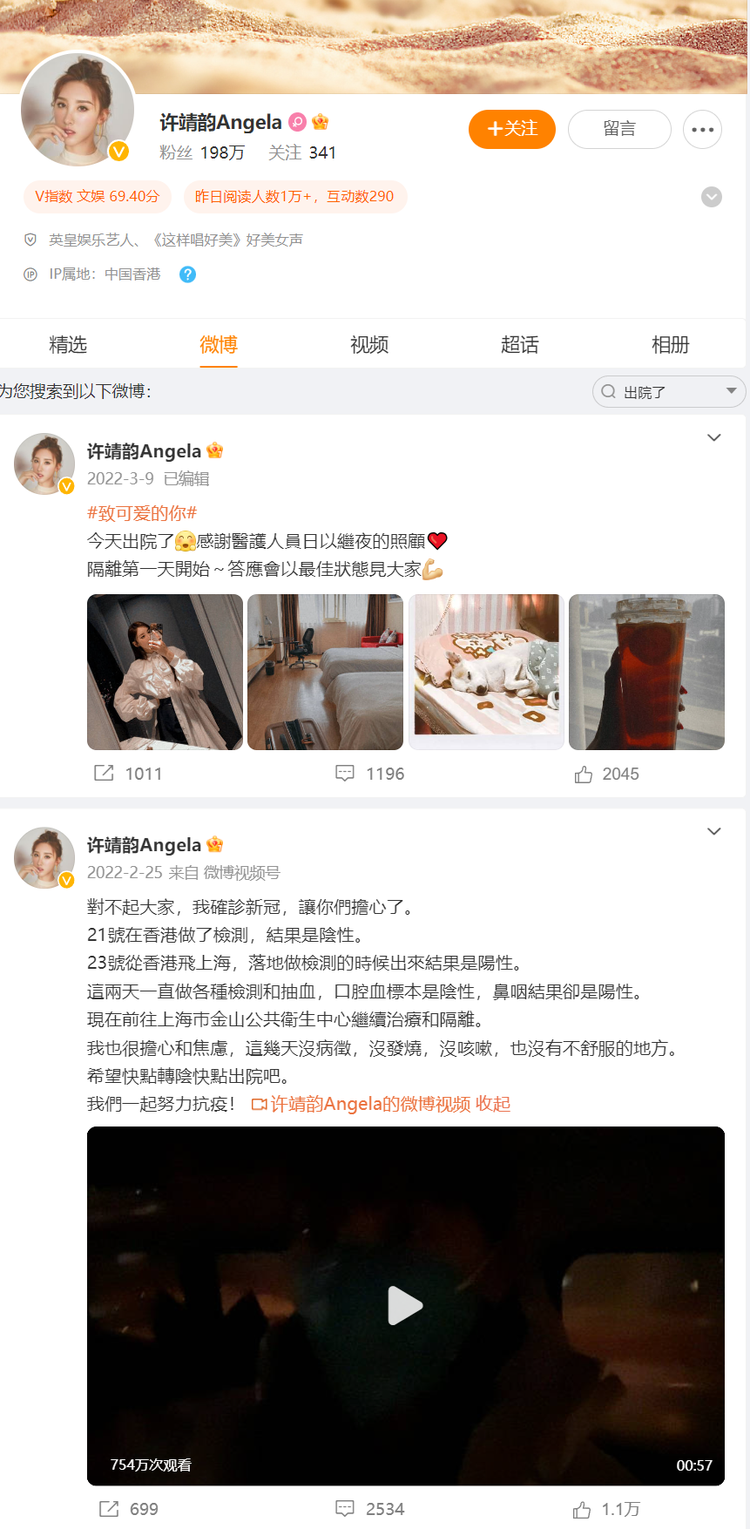Like the 2022-2-25 post
The height and width of the screenshot is (1529, 750).
click(x=606, y=1509)
